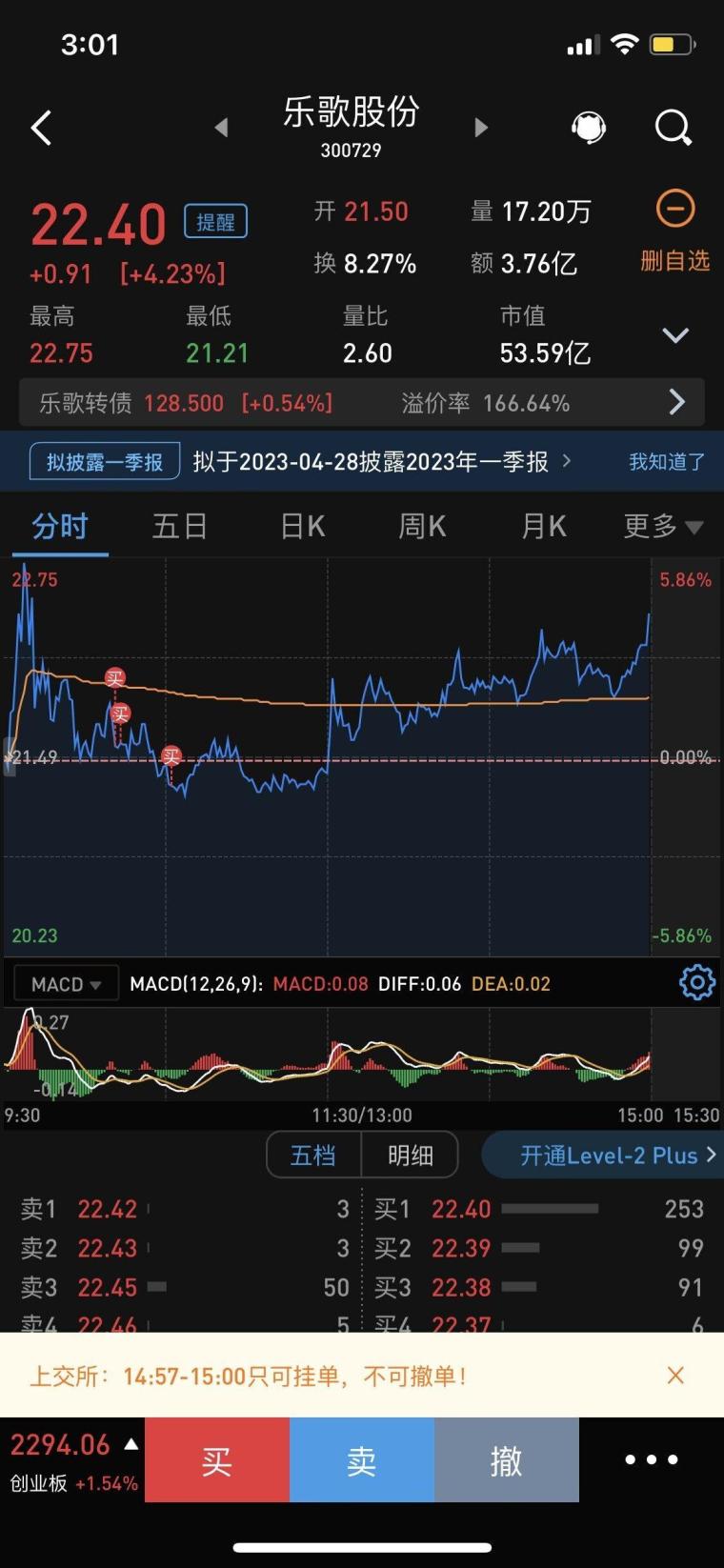Remove stock from watchlist with 删自选
This screenshot has height=1568, width=724.
(x=674, y=231)
